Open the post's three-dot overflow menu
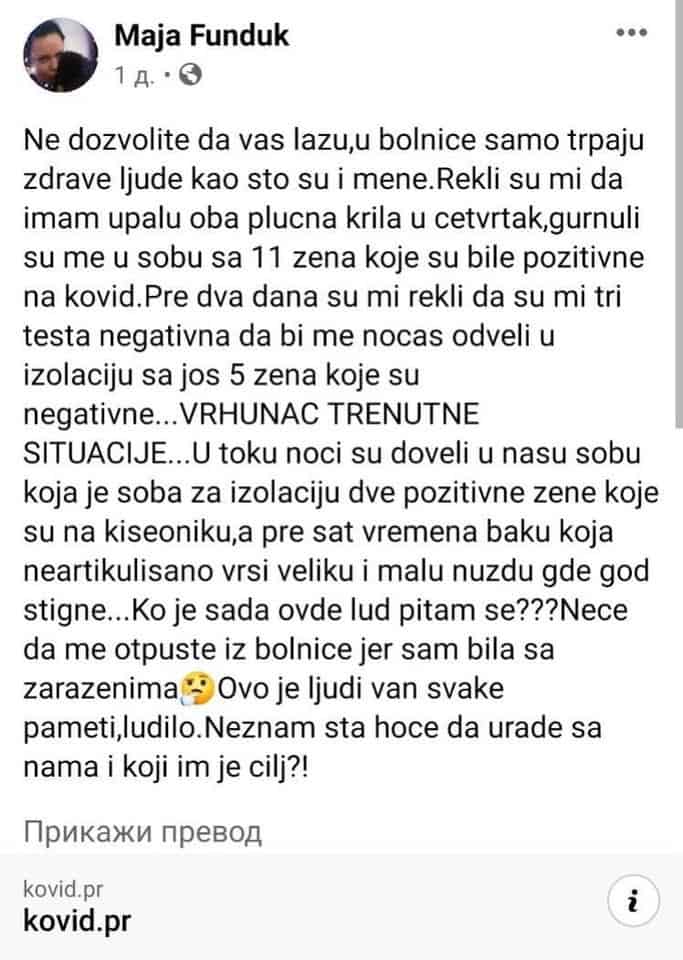 click(633, 33)
